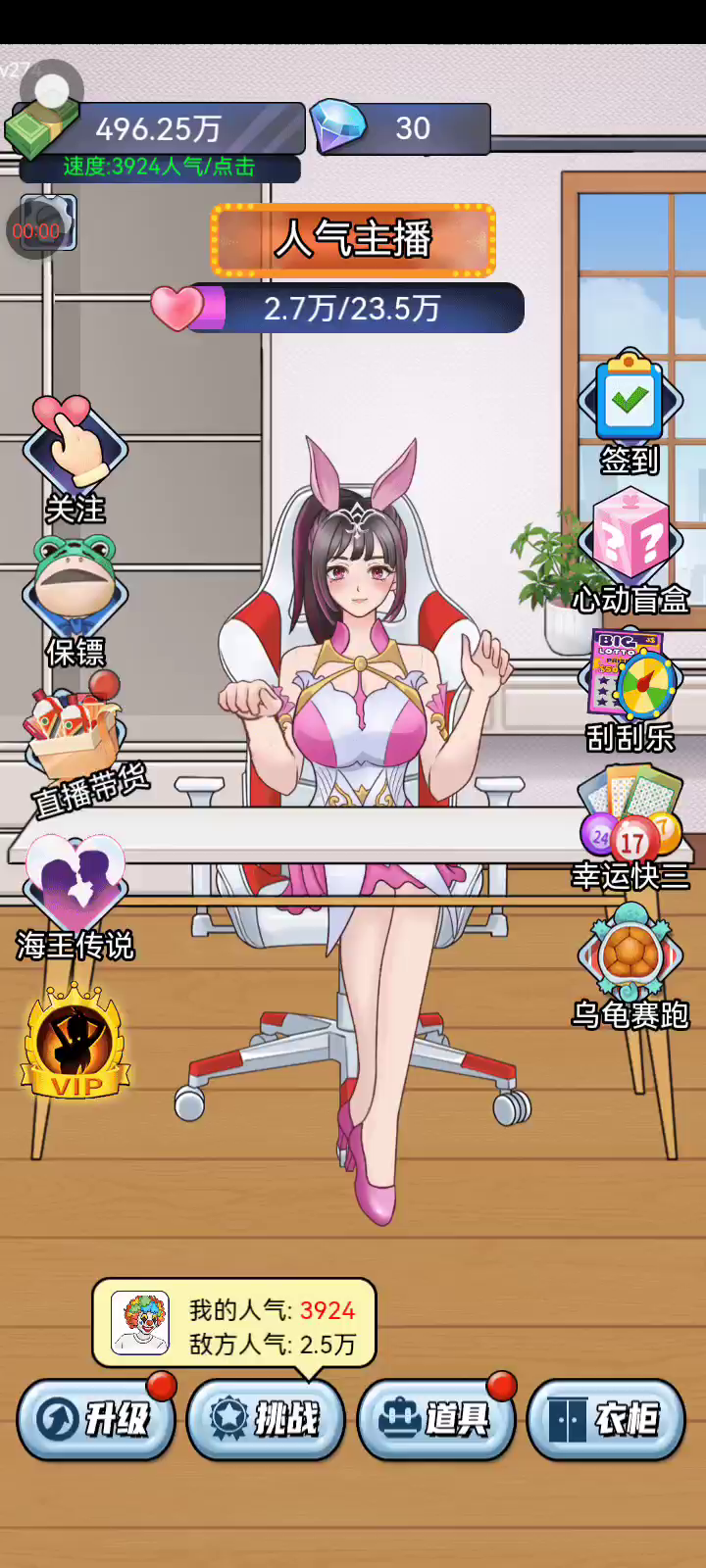Tap the 00:00 recording timer icon
Viewport: 706px width, 1568px height.
[41, 227]
